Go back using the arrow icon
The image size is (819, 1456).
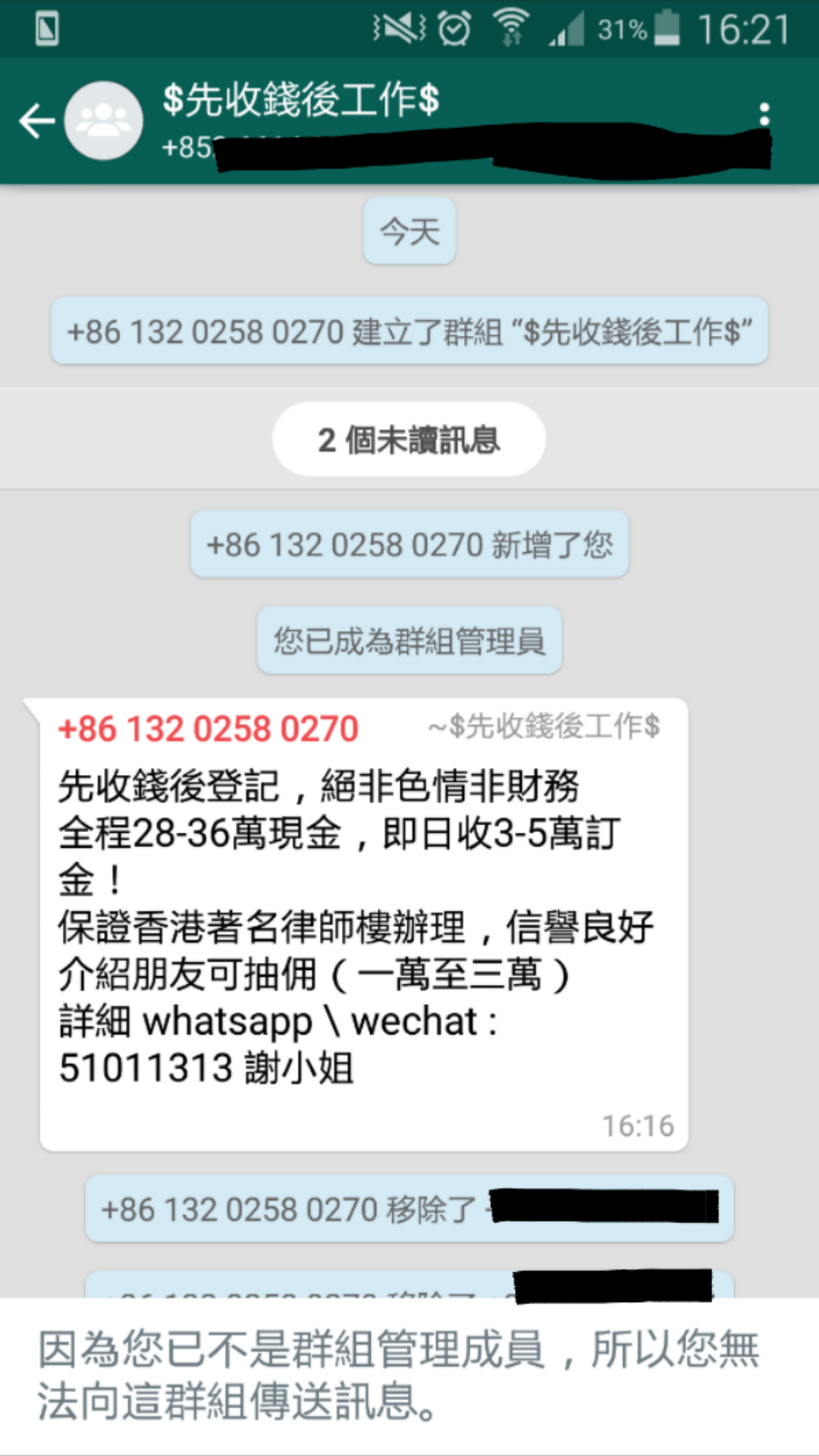click(36, 121)
